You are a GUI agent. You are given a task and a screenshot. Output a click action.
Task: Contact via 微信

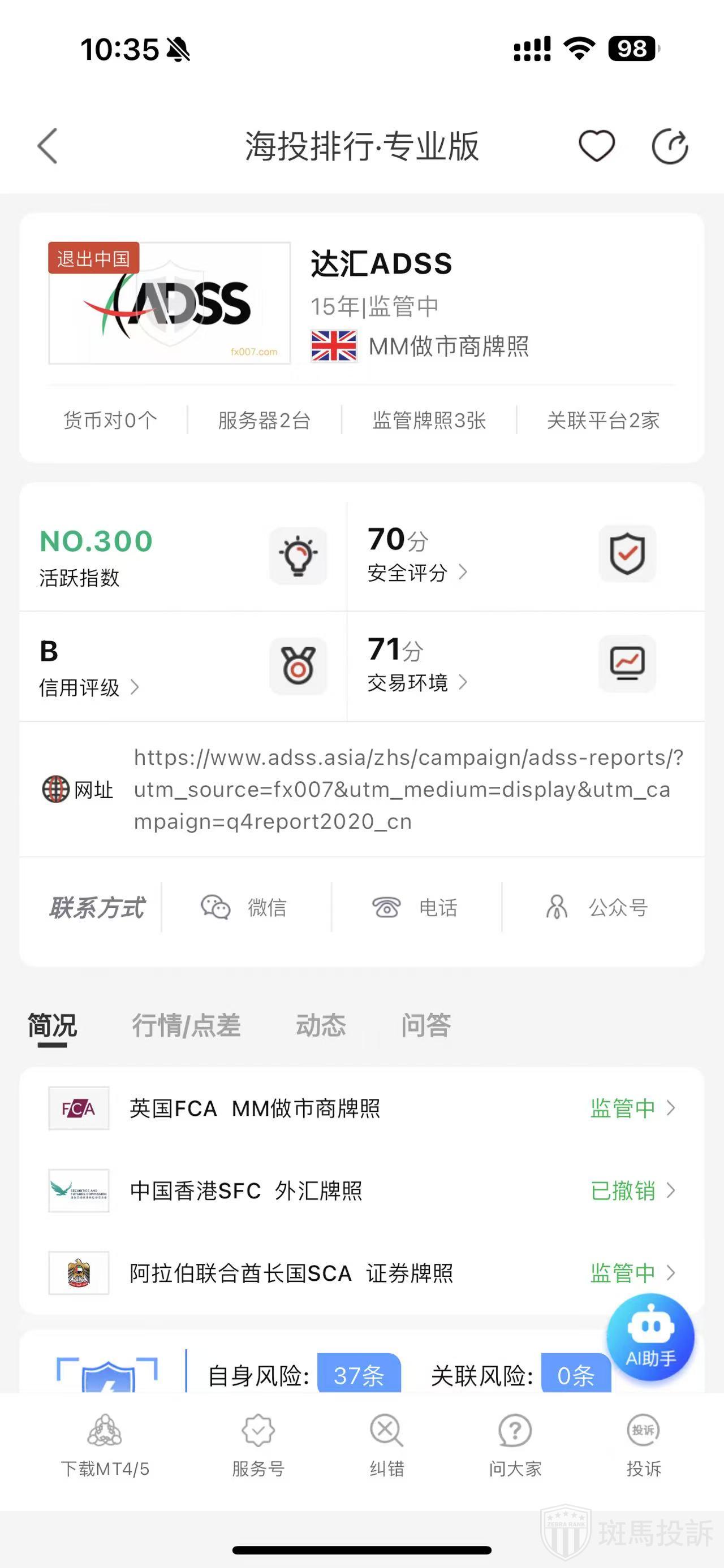(x=245, y=907)
